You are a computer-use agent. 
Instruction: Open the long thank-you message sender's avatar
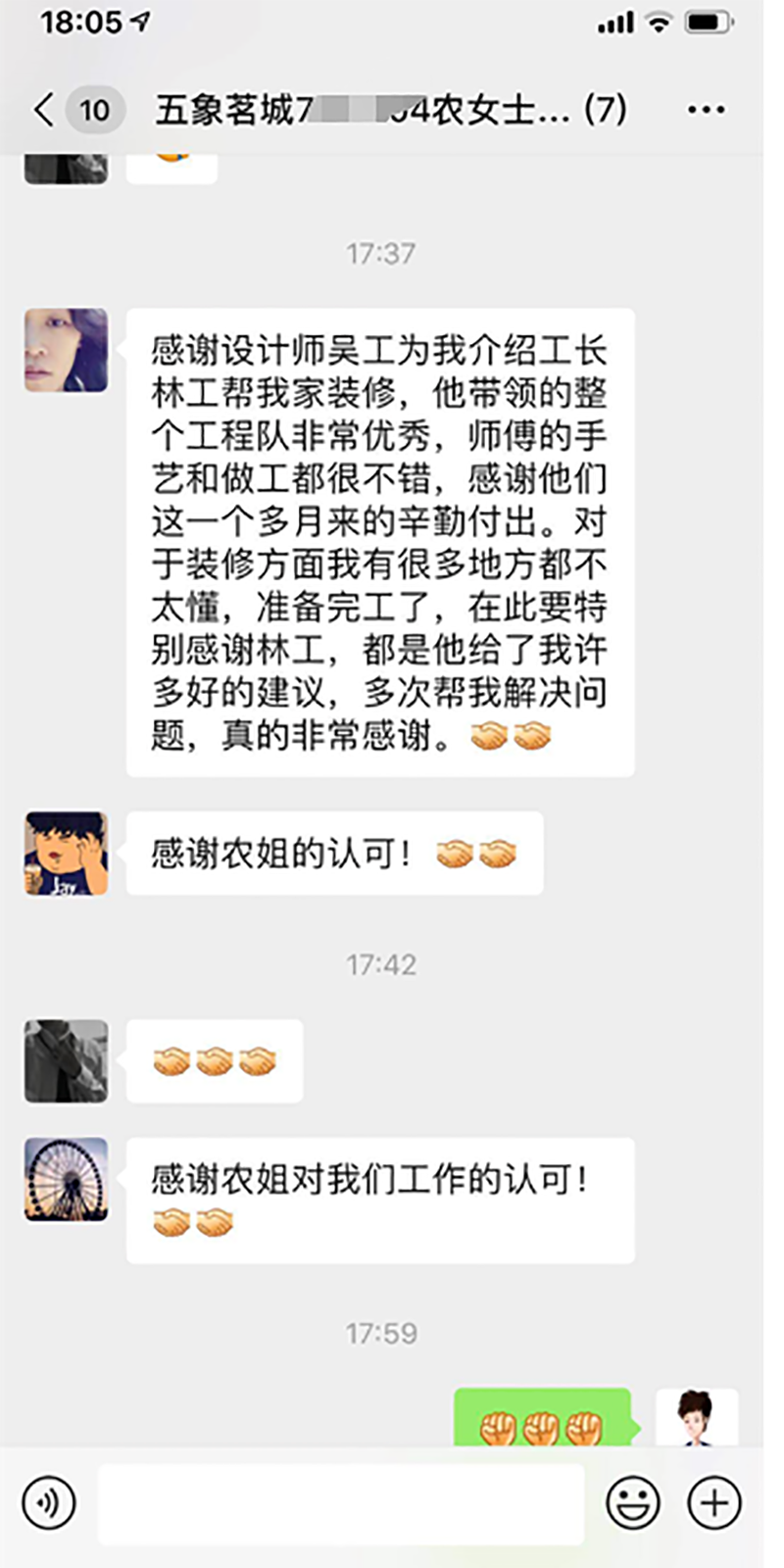[67, 350]
